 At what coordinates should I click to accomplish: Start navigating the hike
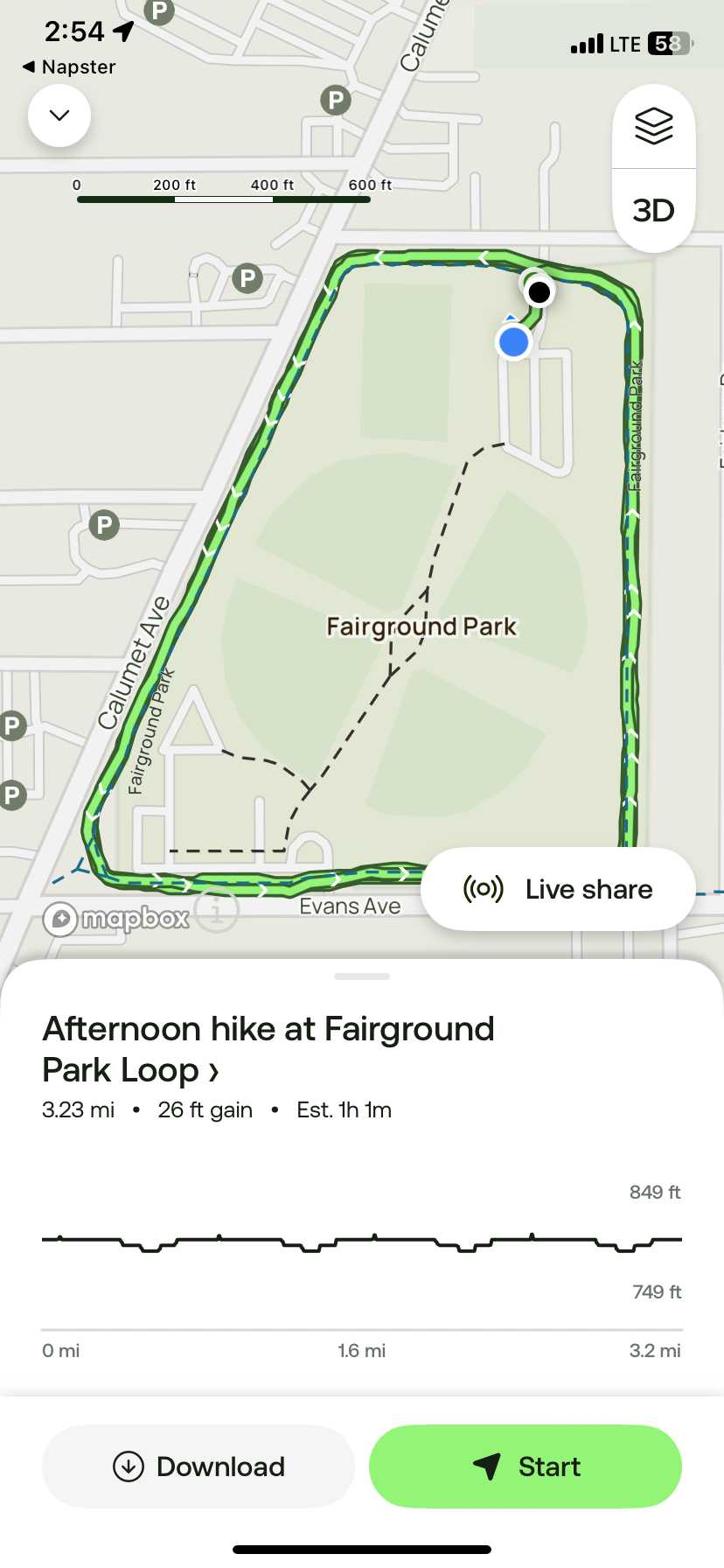click(x=526, y=1466)
